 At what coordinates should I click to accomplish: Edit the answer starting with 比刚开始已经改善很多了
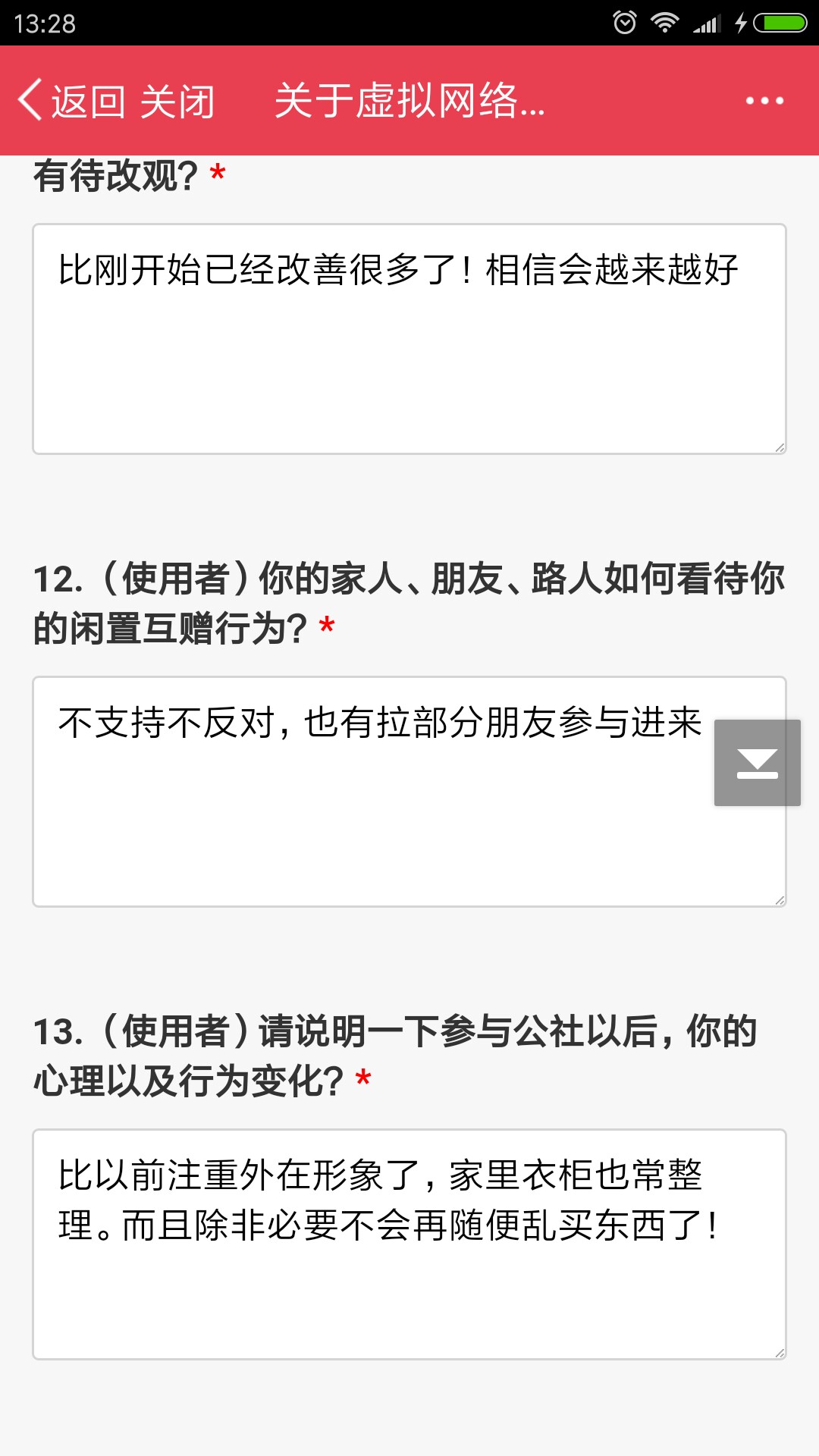[x=409, y=339]
